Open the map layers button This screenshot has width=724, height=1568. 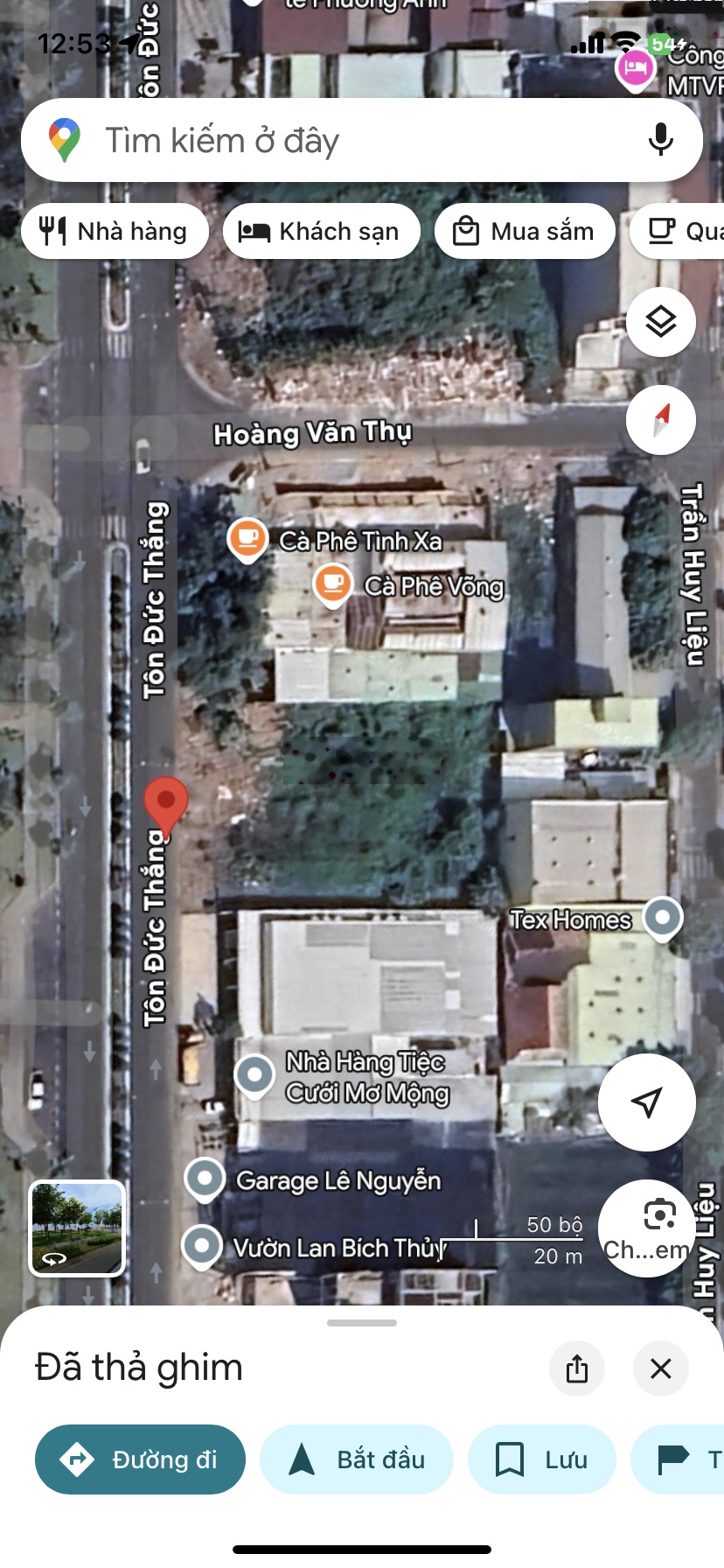pos(661,322)
